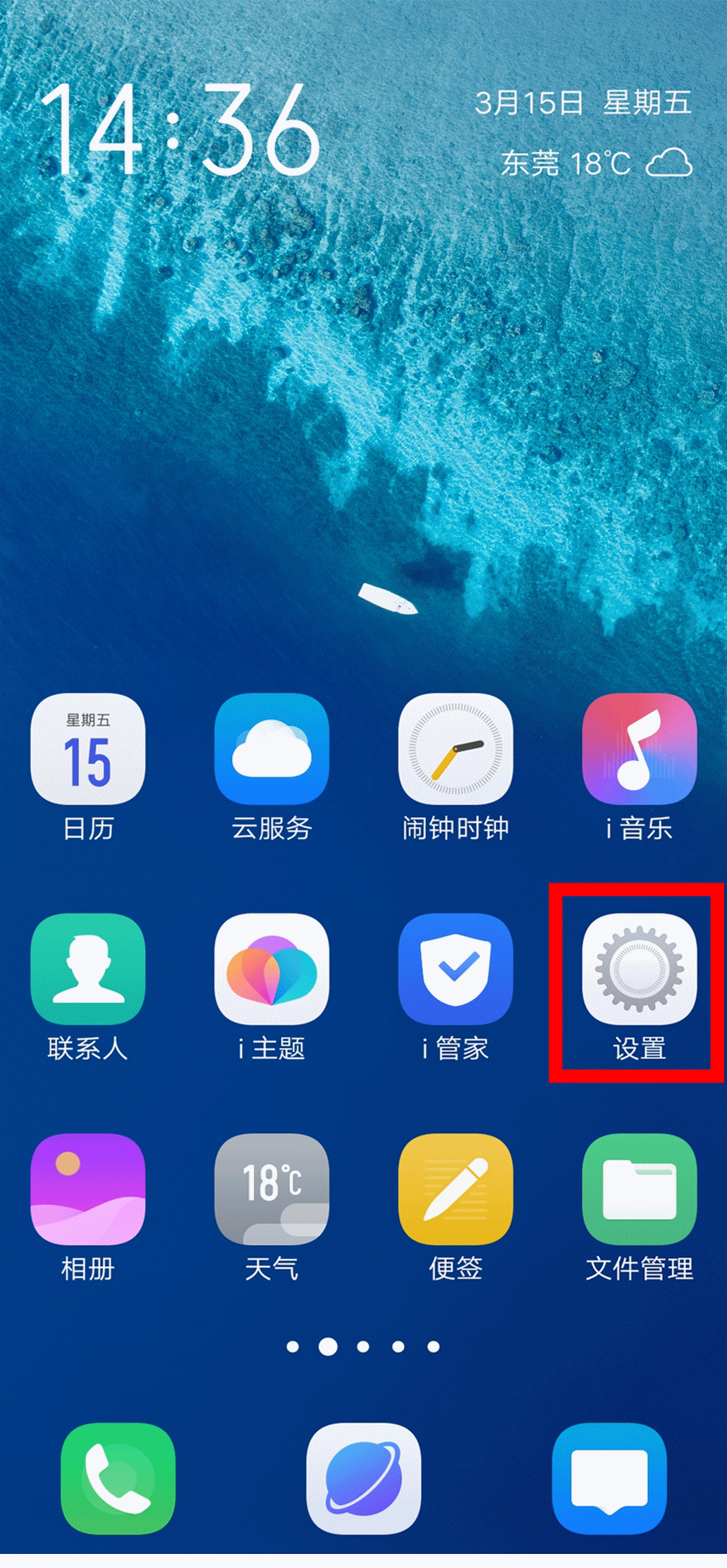Tap the 14:36 clock widget
Screen dimensions: 727x1568
tap(180, 130)
